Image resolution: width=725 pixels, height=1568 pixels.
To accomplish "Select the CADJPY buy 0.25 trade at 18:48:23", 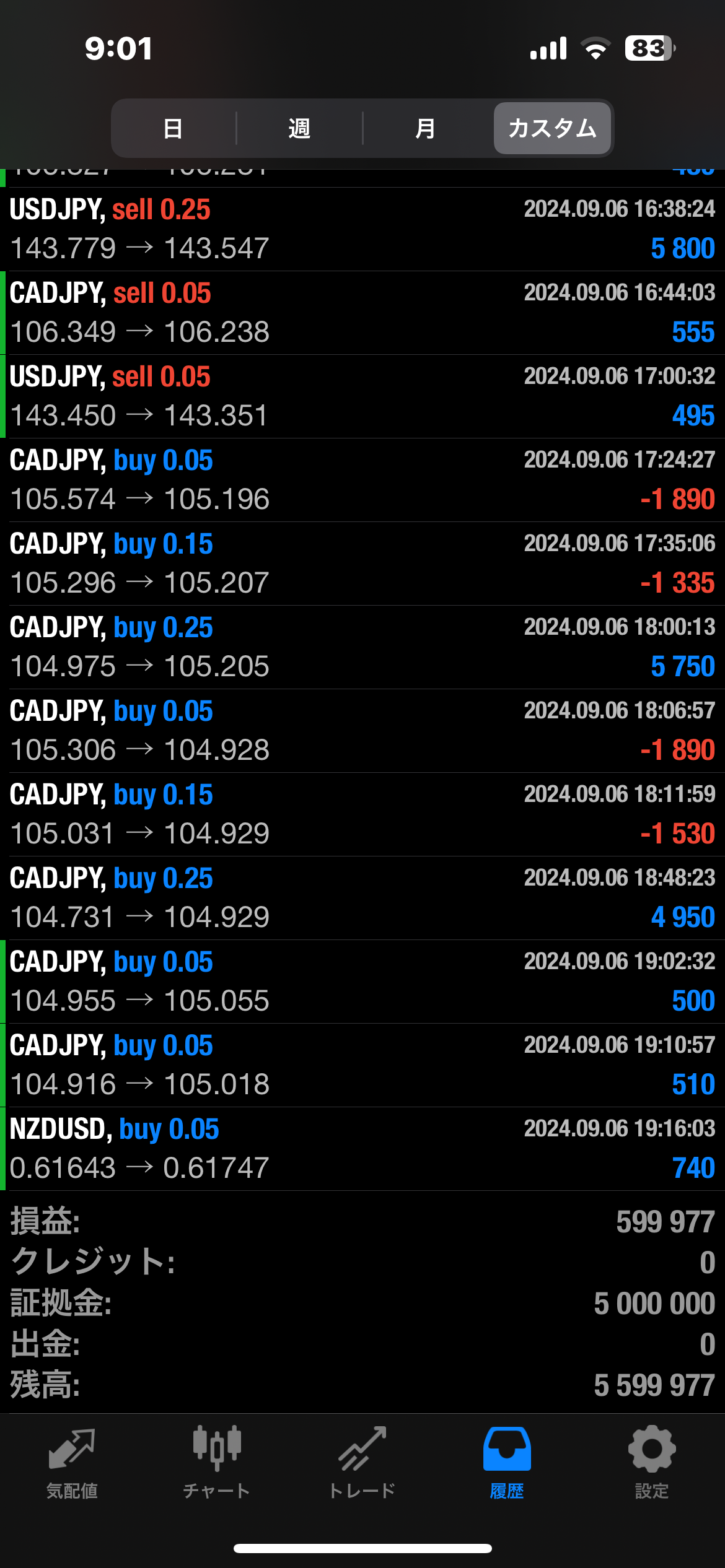I will (362, 898).
